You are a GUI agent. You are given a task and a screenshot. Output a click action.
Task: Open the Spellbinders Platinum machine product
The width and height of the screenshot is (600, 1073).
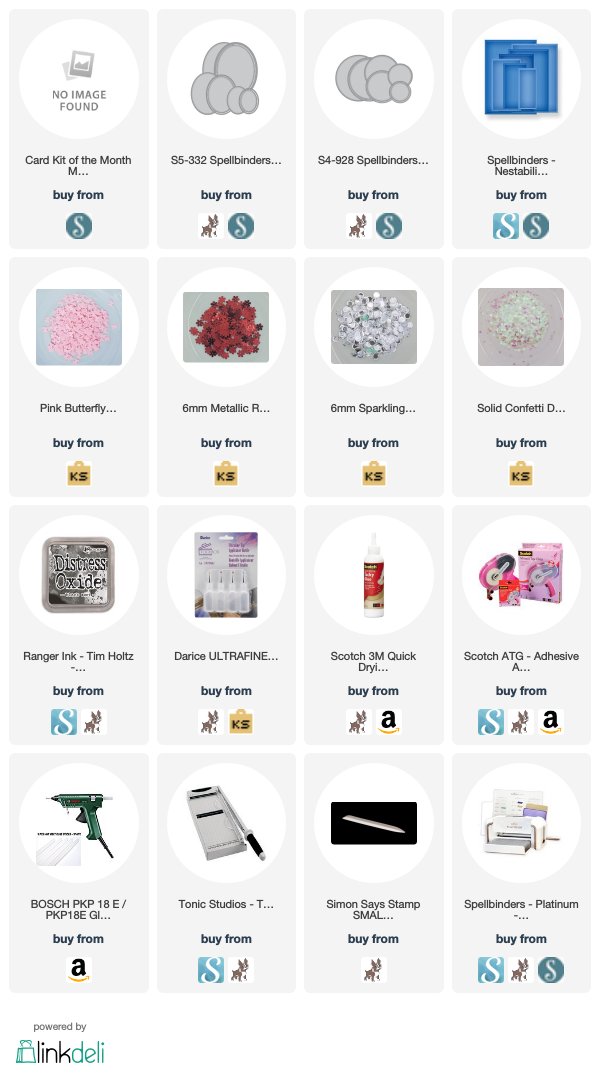tap(521, 823)
